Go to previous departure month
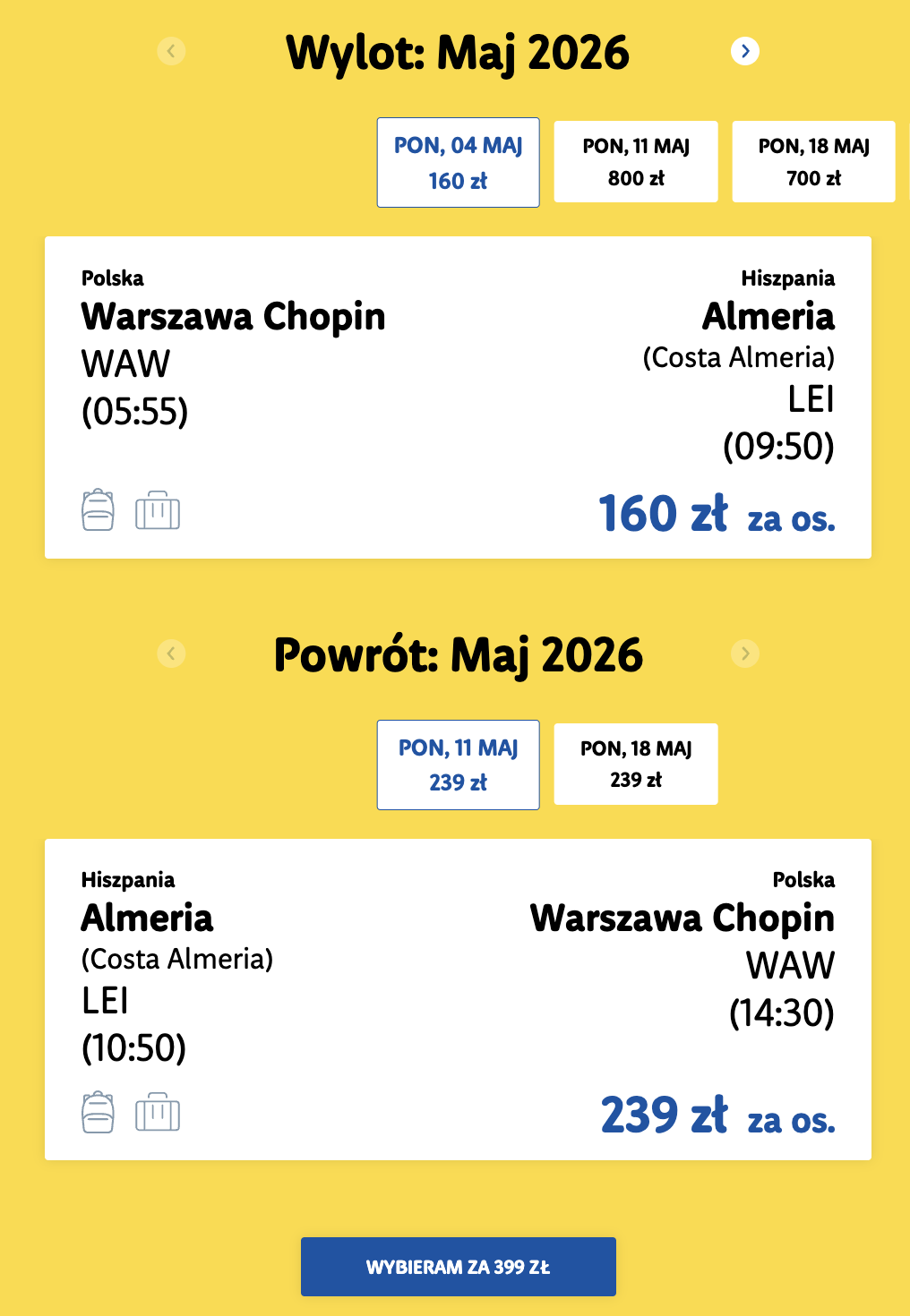The image size is (910, 1316). click(171, 51)
